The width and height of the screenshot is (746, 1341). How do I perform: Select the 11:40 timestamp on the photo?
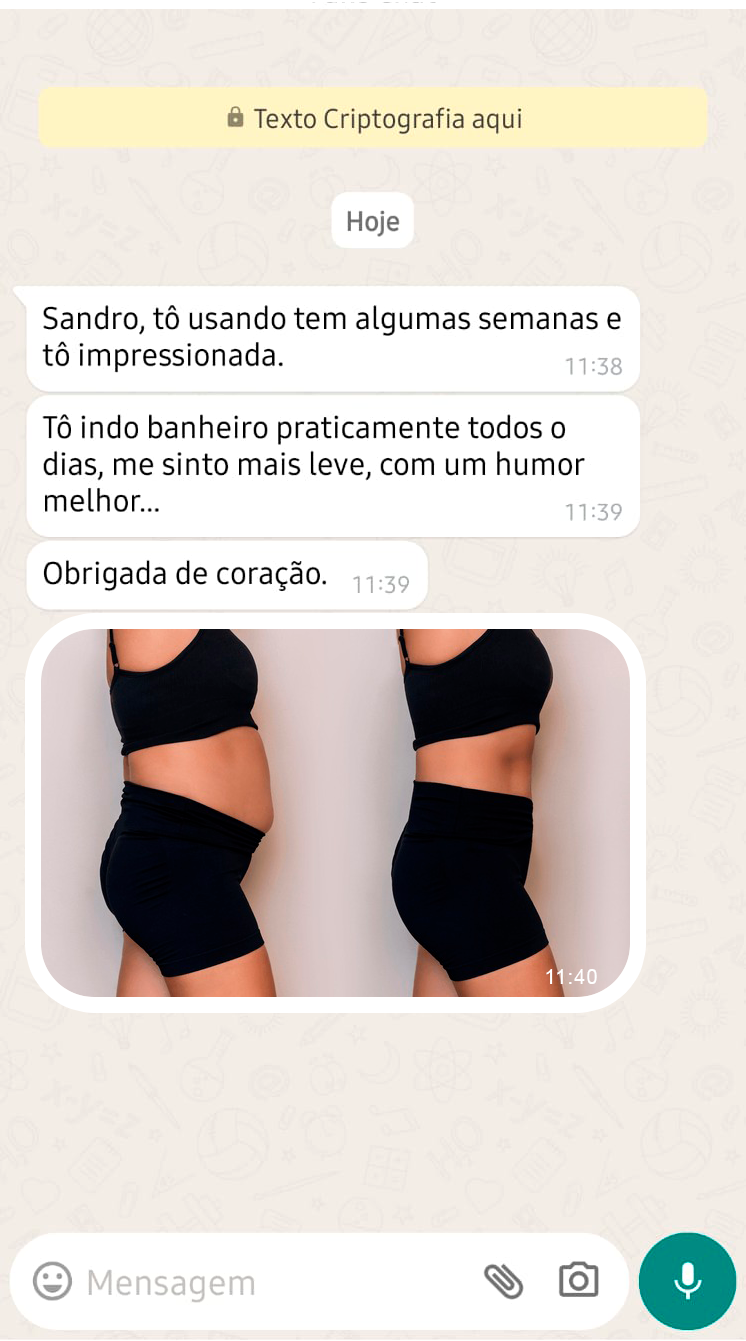(x=572, y=977)
